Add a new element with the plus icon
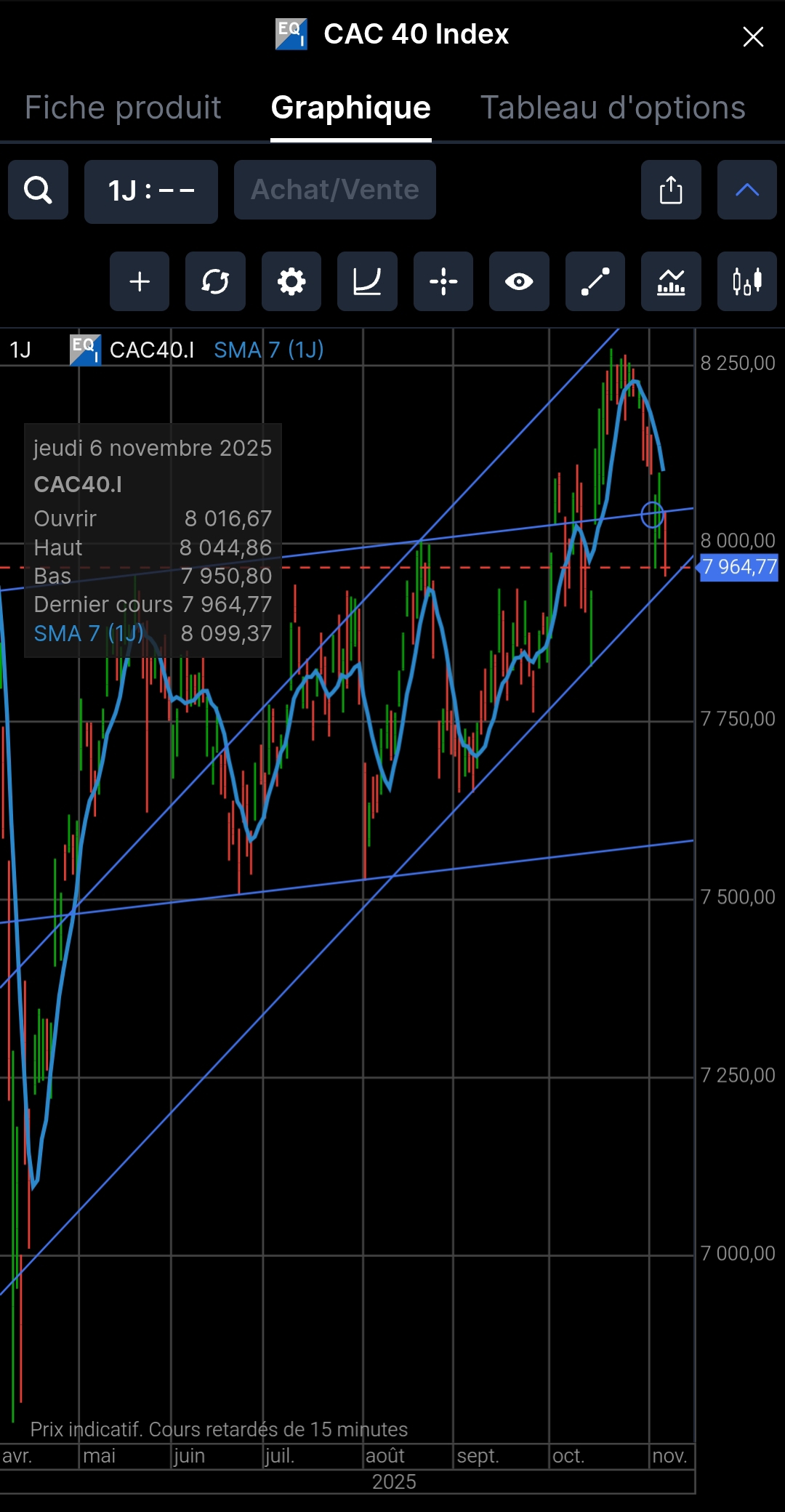 [x=140, y=281]
